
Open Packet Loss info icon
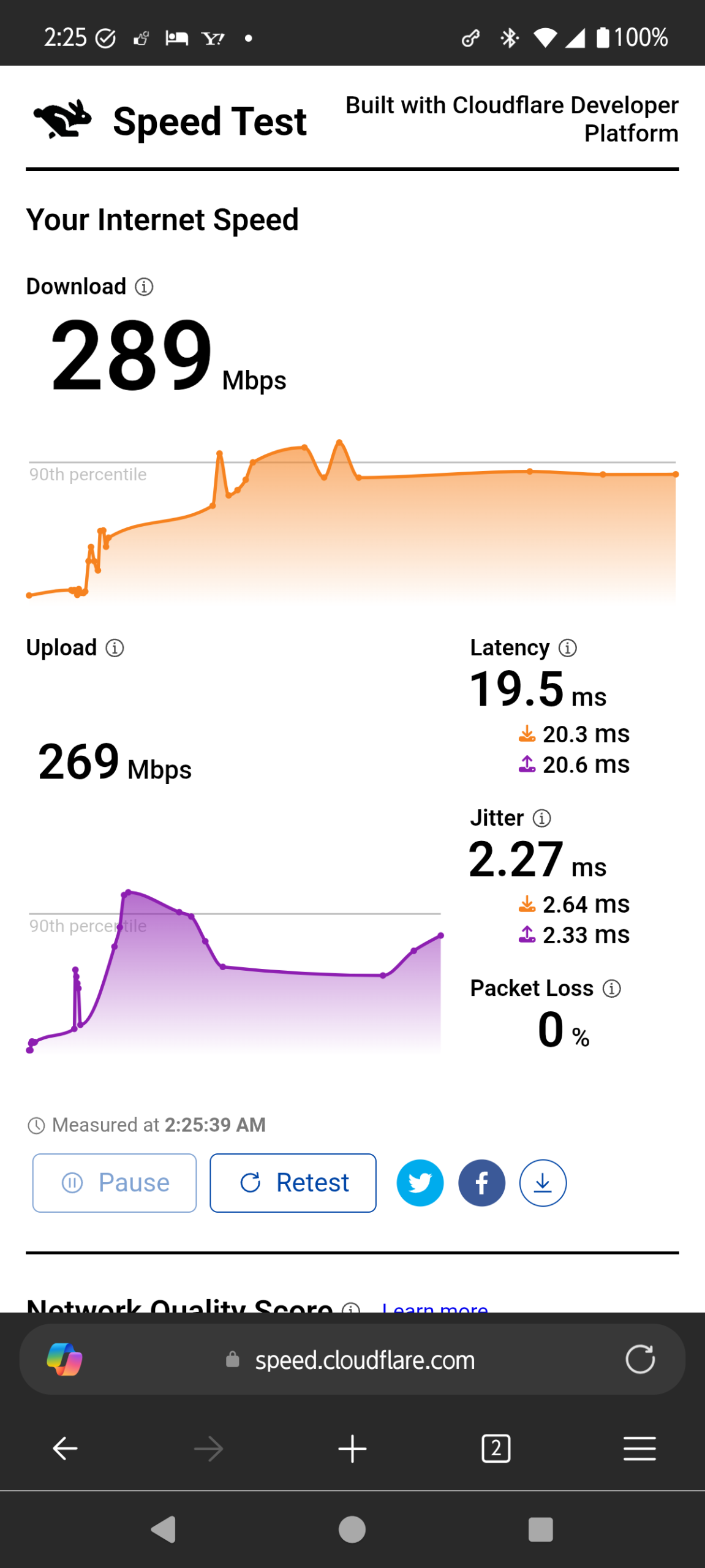(612, 989)
